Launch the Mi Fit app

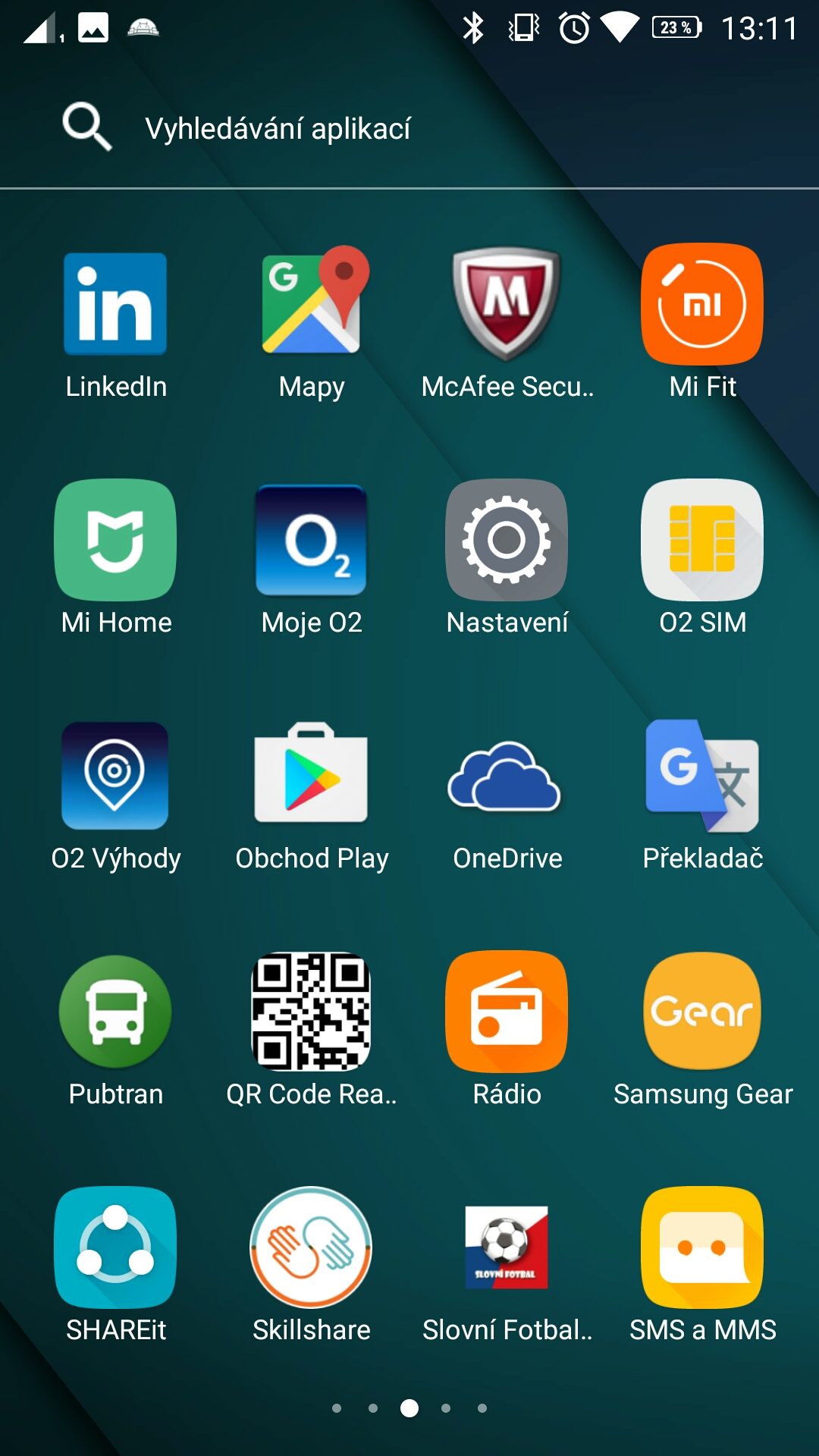click(x=702, y=304)
